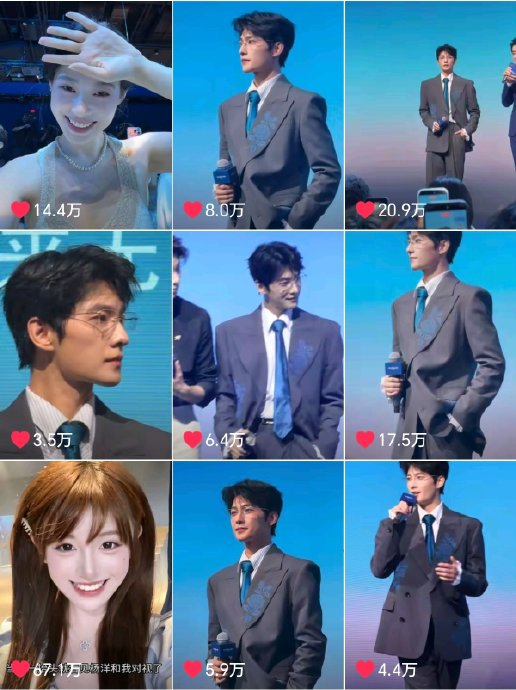Open the 67.1万 likes video with caption

[x=86, y=575]
